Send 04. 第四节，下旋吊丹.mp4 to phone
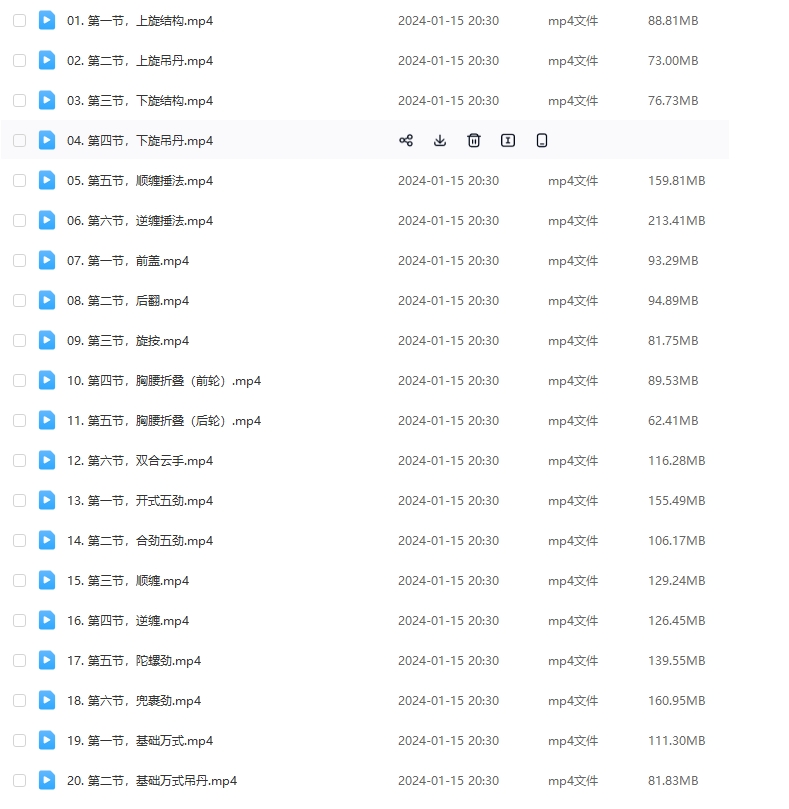Viewport: 789px width, 809px height. pos(542,140)
